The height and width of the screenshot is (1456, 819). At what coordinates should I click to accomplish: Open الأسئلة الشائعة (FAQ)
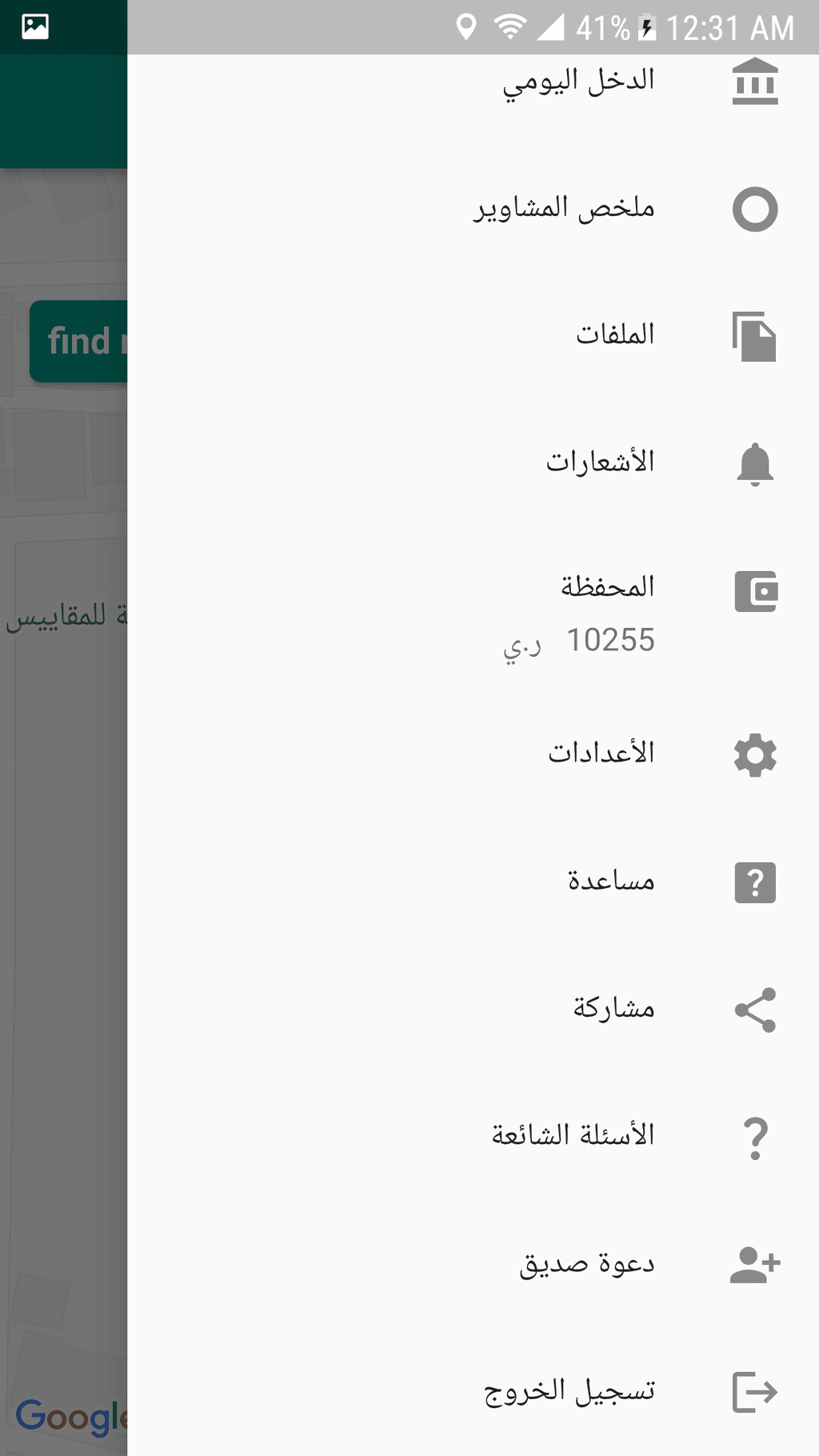pyautogui.click(x=473, y=1136)
